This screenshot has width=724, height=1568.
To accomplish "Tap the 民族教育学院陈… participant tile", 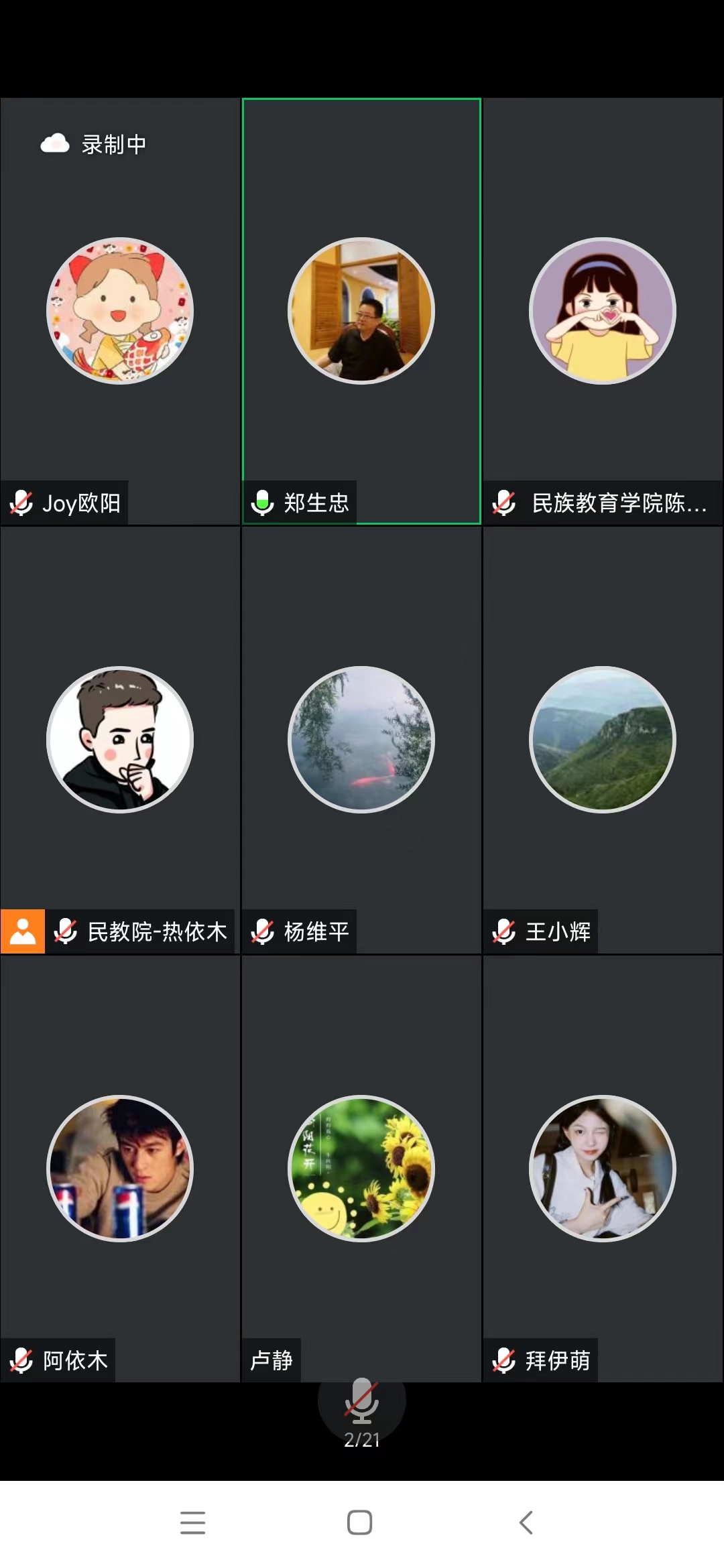I will tap(603, 311).
